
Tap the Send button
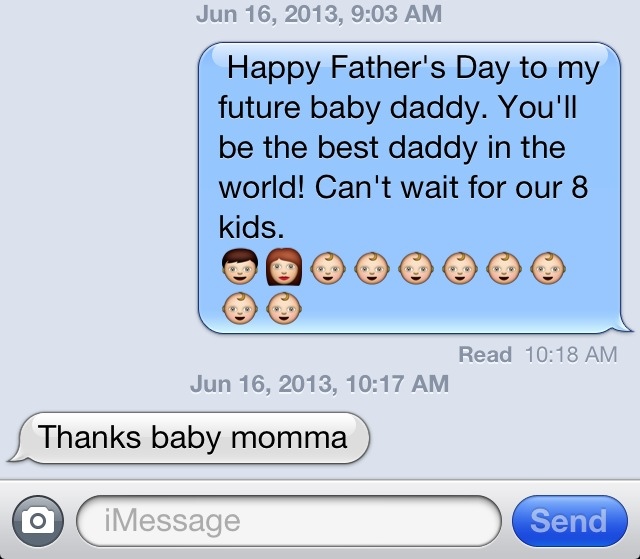click(x=569, y=521)
